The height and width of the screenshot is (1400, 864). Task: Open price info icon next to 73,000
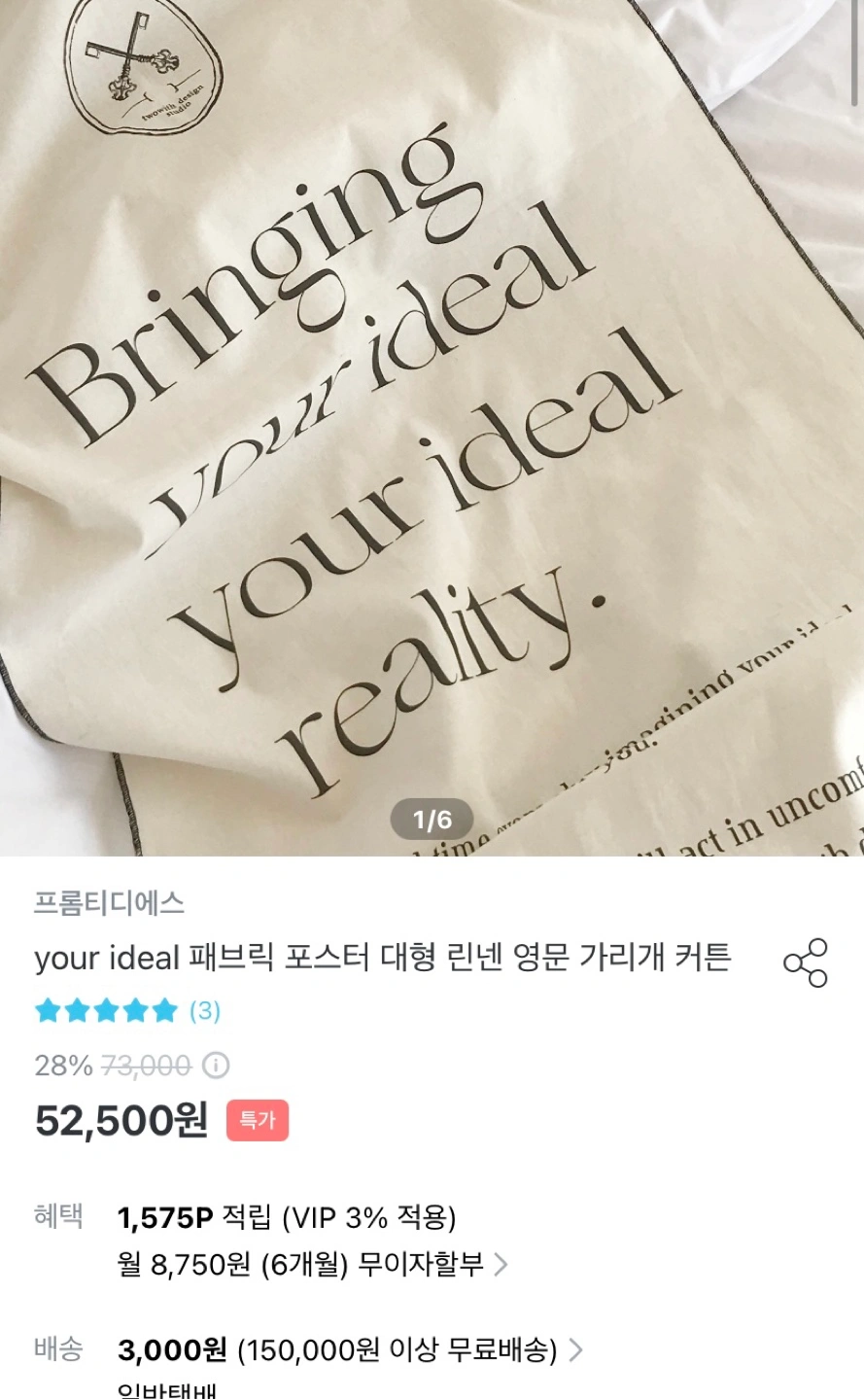coord(216,1067)
